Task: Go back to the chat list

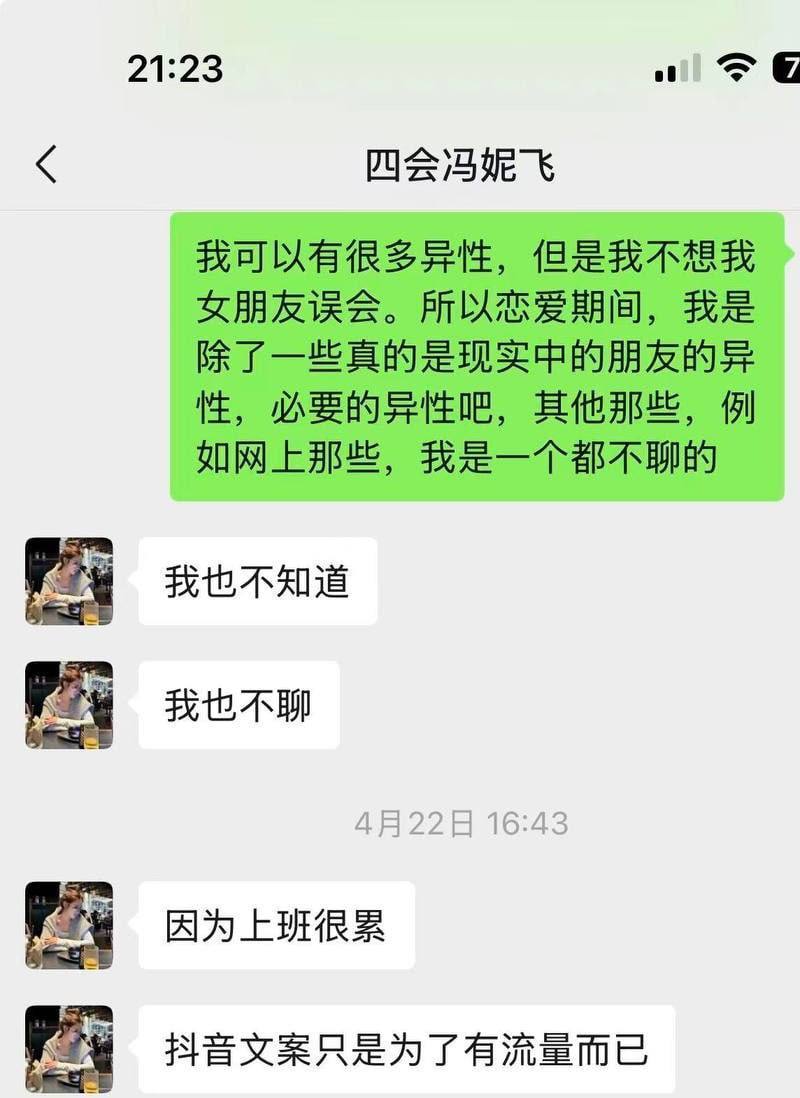Action: [46, 165]
